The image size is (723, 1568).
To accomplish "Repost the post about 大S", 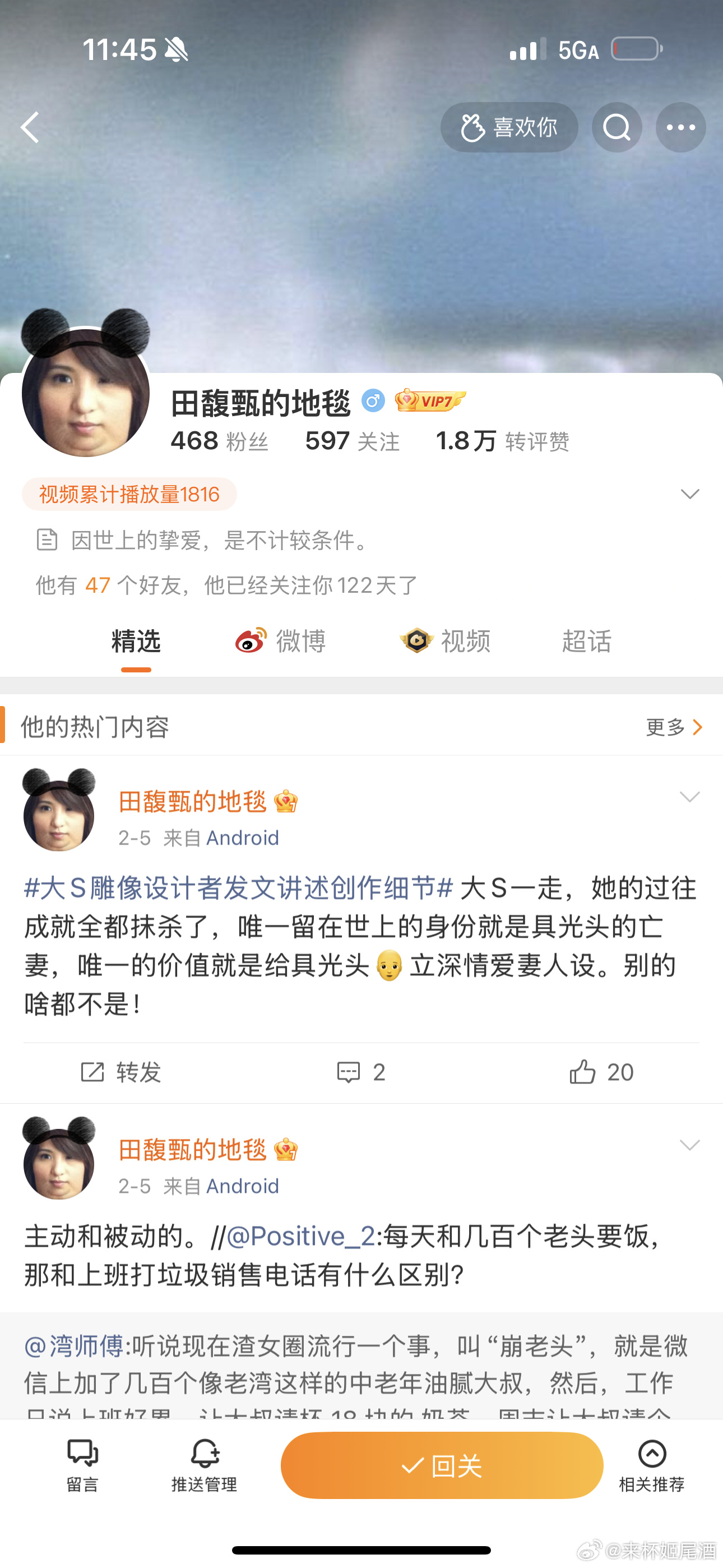I will point(121,1072).
